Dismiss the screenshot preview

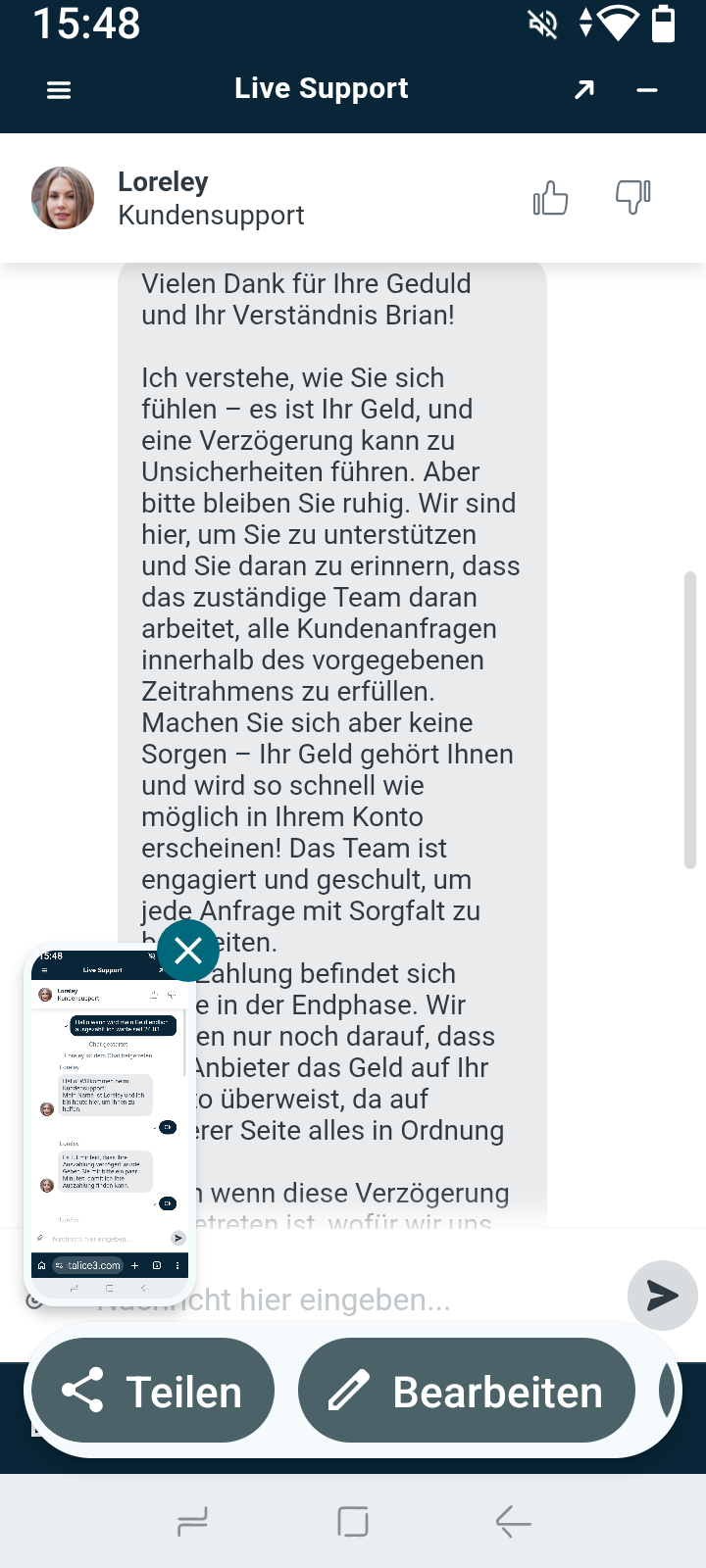point(188,951)
